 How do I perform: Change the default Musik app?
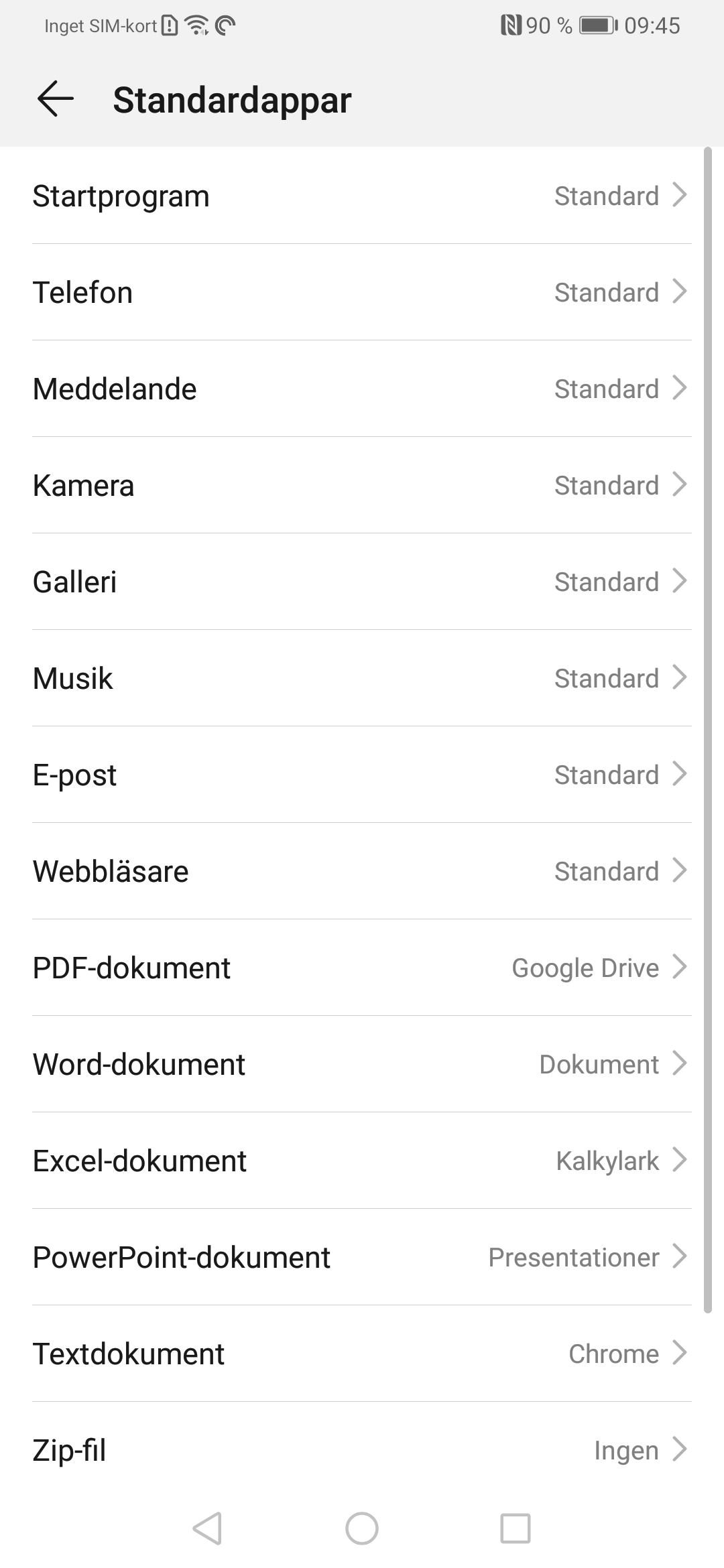[x=362, y=678]
